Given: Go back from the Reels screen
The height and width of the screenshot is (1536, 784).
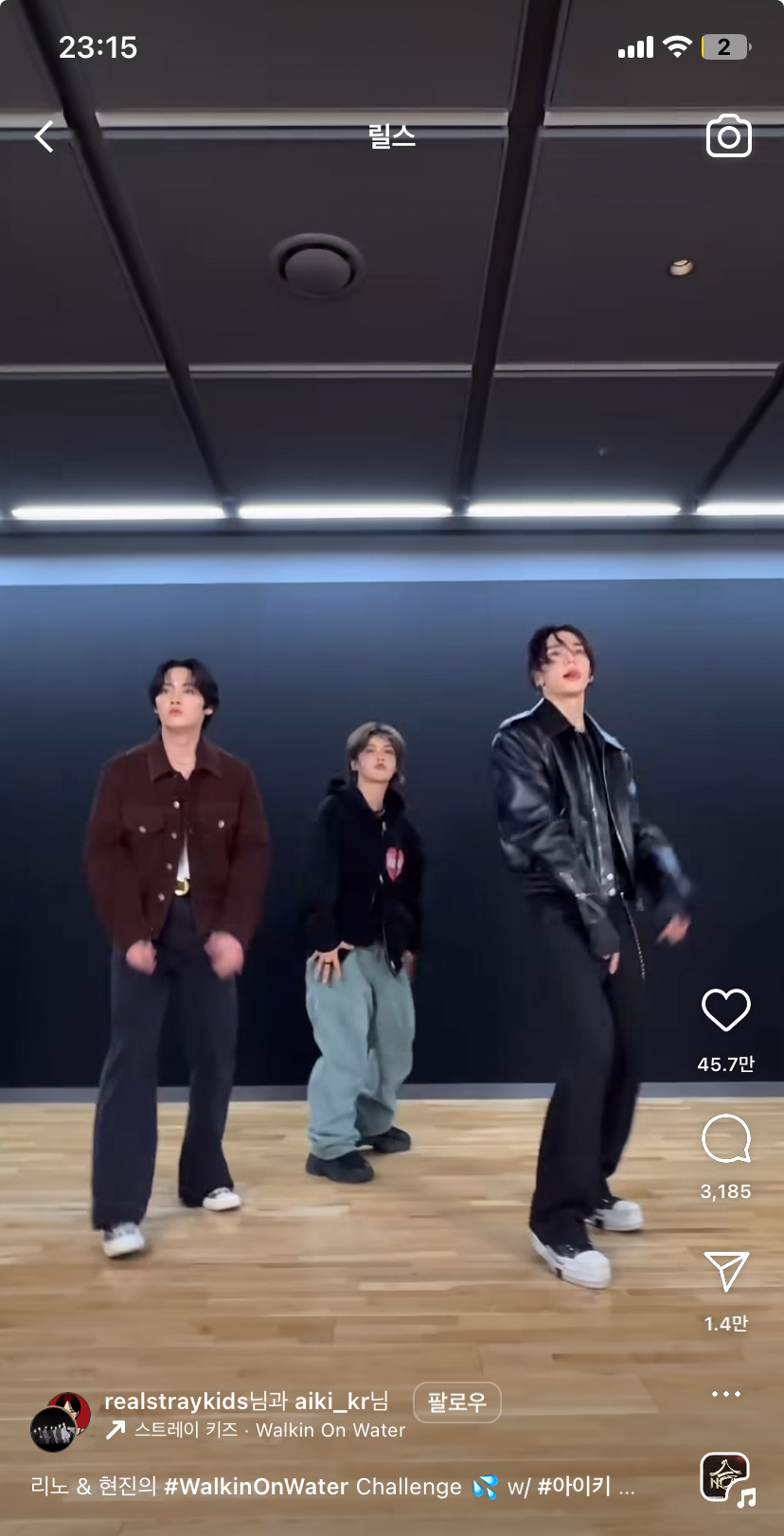Looking at the screenshot, I should click(44, 136).
